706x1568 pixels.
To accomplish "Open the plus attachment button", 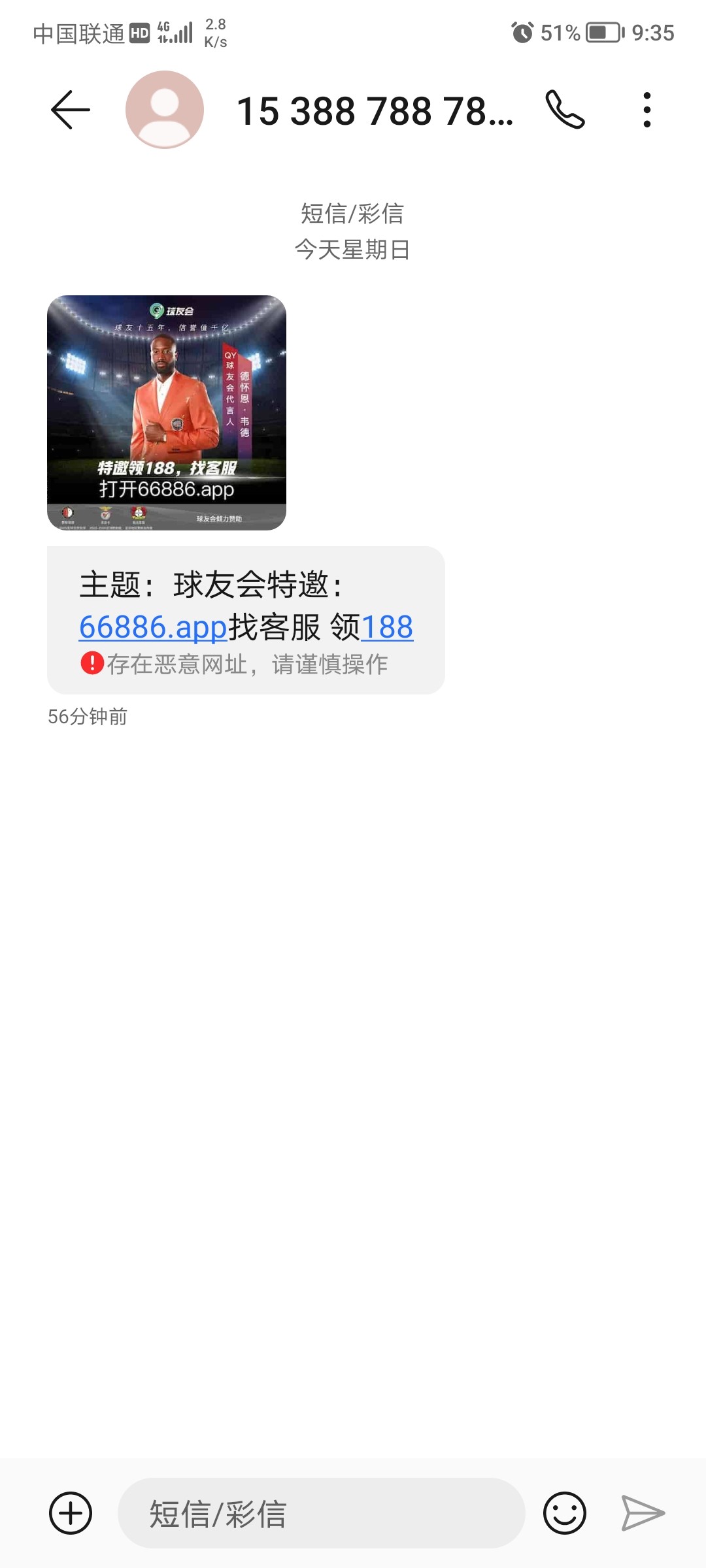I will pos(71,1513).
